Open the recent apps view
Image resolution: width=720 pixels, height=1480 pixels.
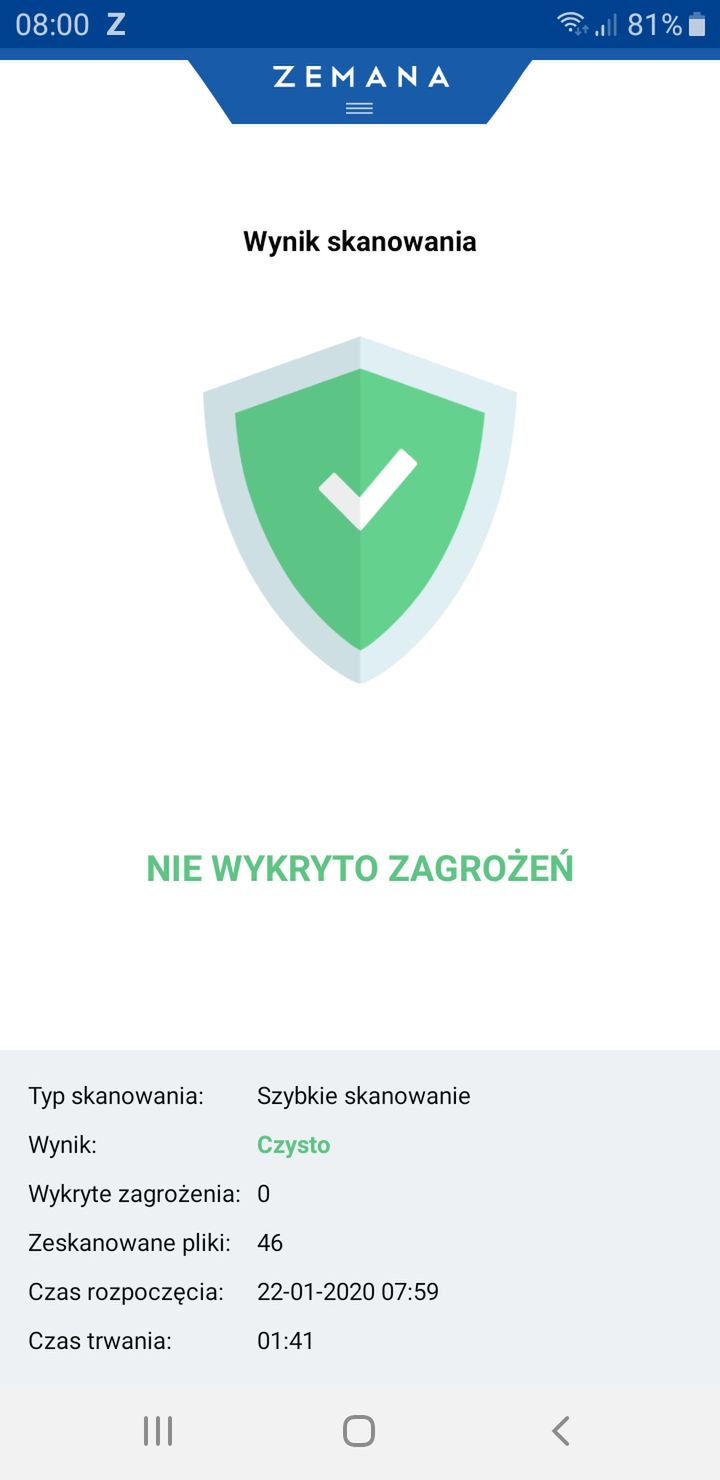click(x=158, y=1431)
